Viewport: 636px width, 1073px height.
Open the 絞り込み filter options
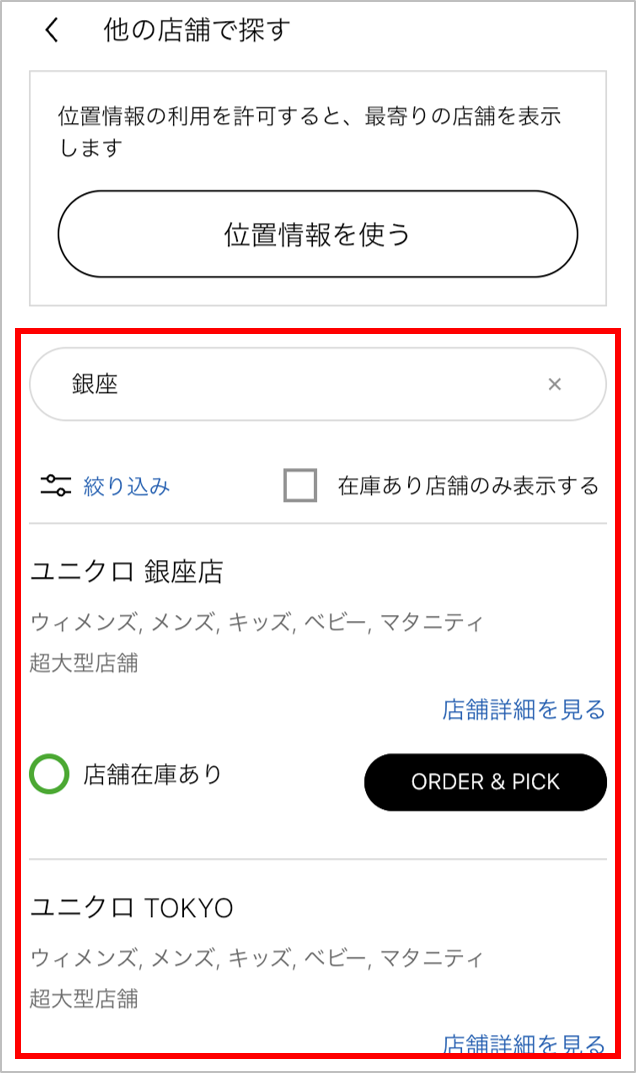coord(105,486)
